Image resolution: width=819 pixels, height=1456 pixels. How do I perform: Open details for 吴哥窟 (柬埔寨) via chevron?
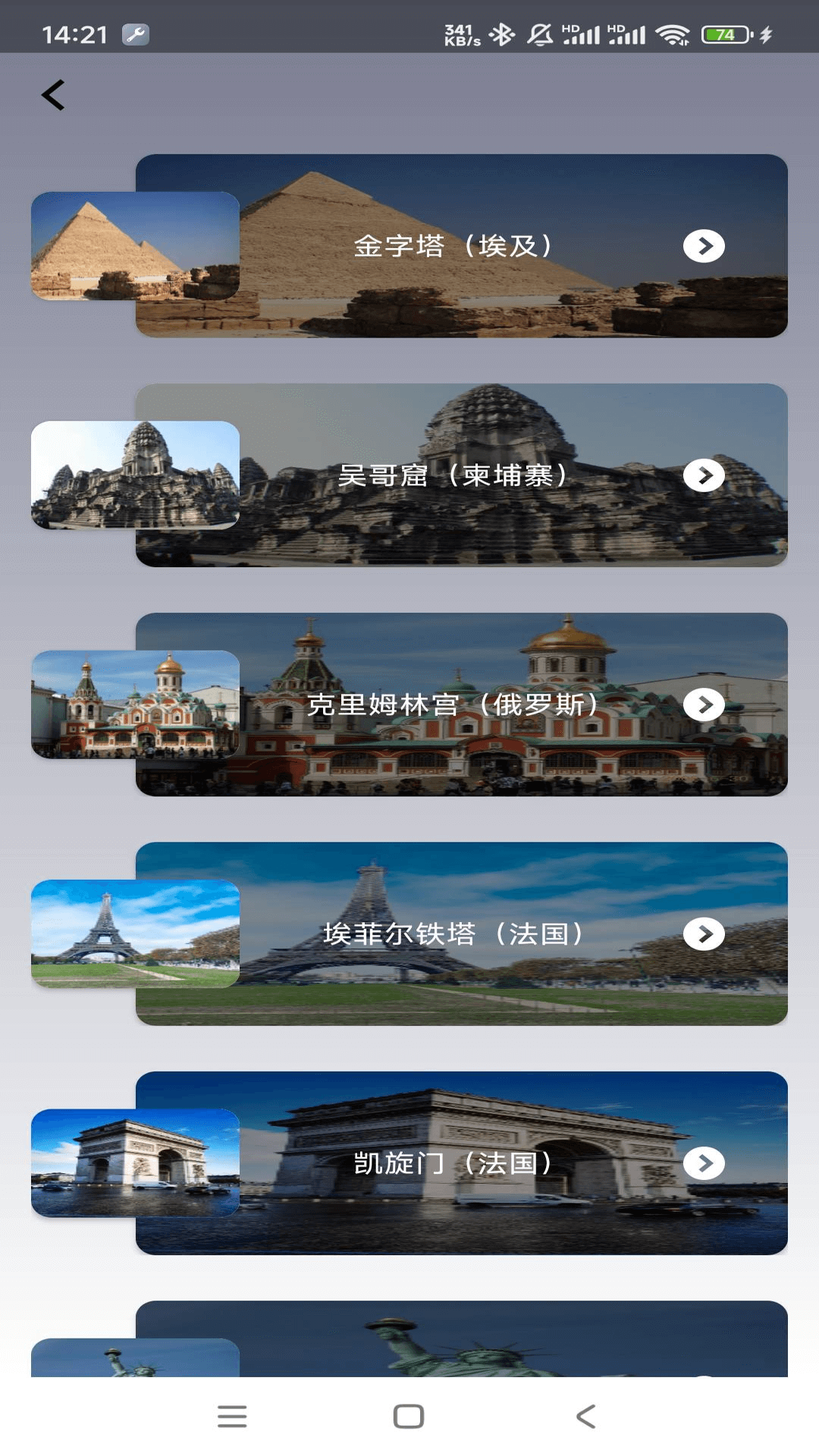(706, 474)
